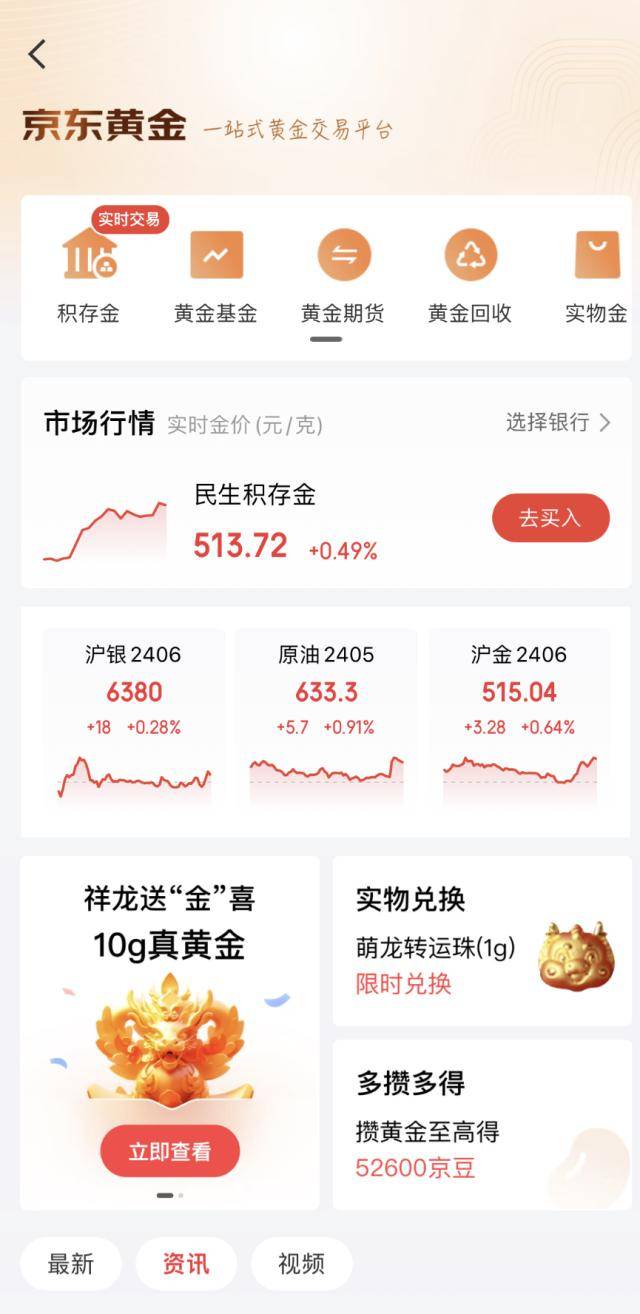Image resolution: width=640 pixels, height=1314 pixels.
Task: Open the 多攒多得 card
Action: pyautogui.click(x=482, y=1124)
